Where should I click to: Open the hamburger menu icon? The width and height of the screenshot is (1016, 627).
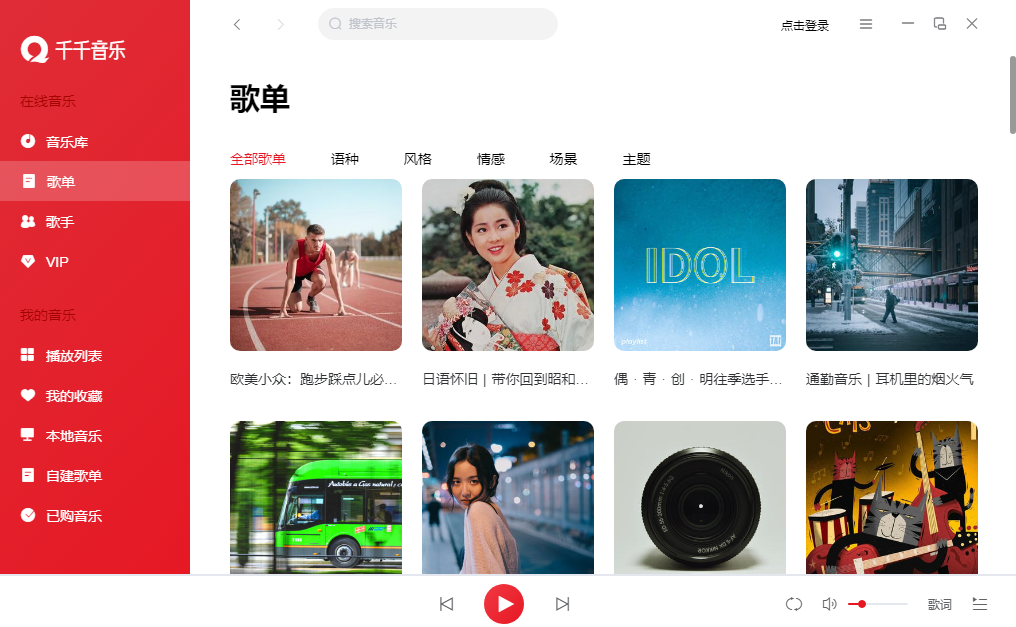866,24
